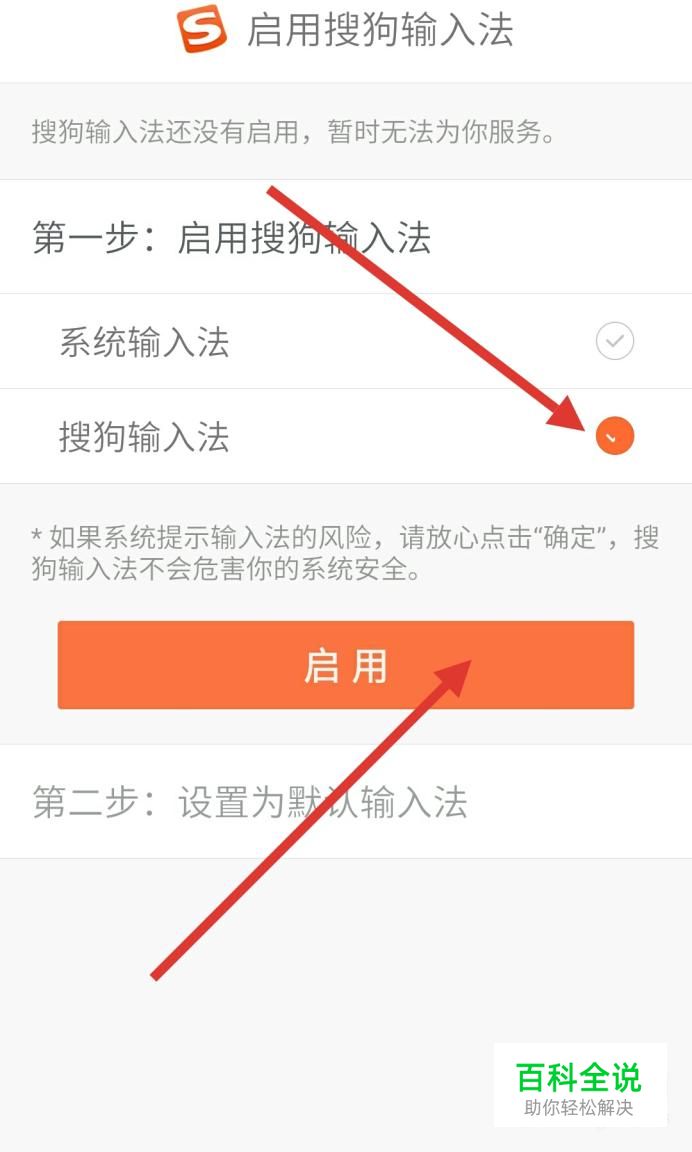Select the 系统输入法 option
692x1152 pixels.
pyautogui.click(x=346, y=342)
